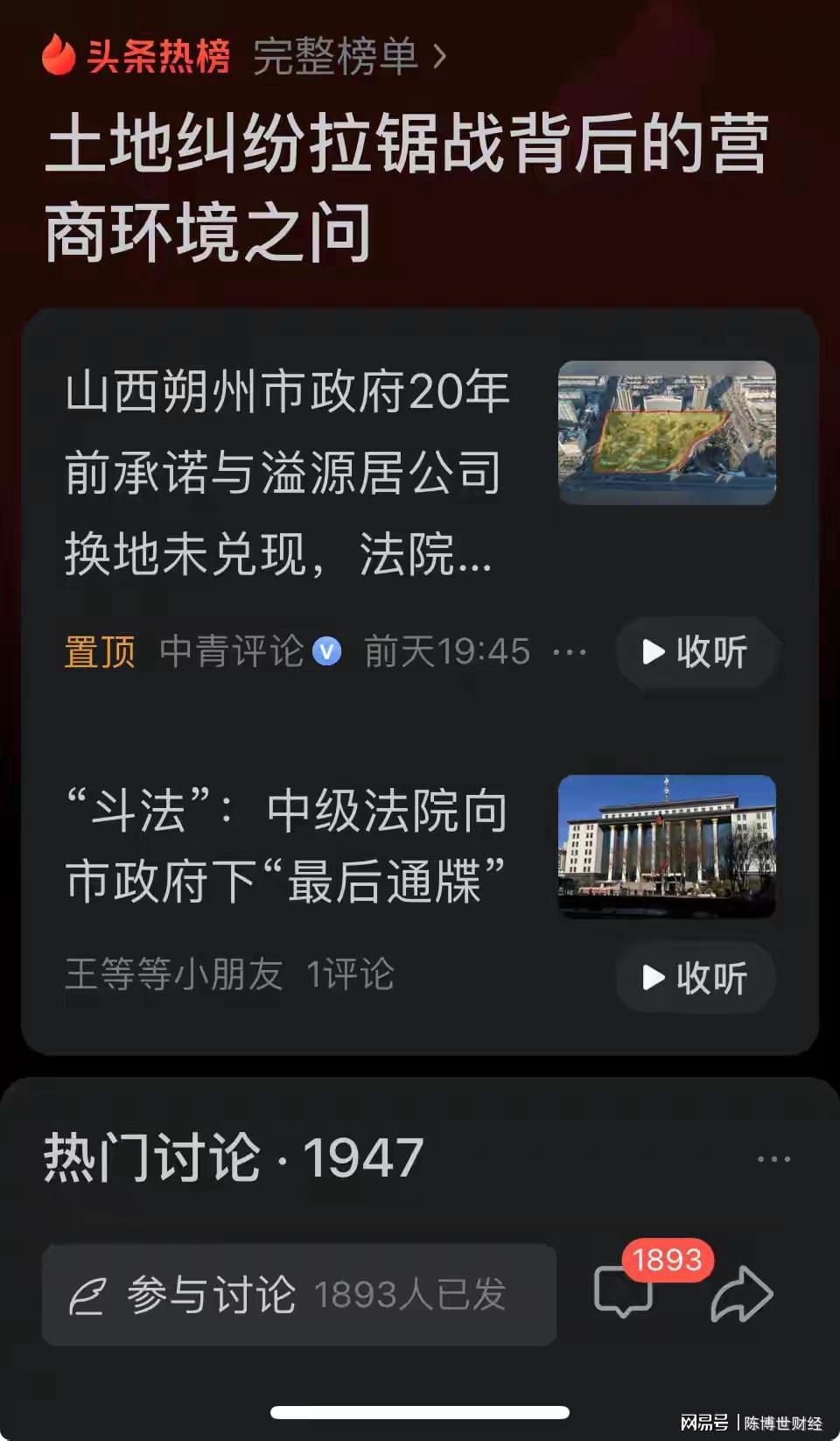The height and width of the screenshot is (1441, 840).
Task: Play audio for the 山西朔州市政府 article
Action: pos(696,652)
